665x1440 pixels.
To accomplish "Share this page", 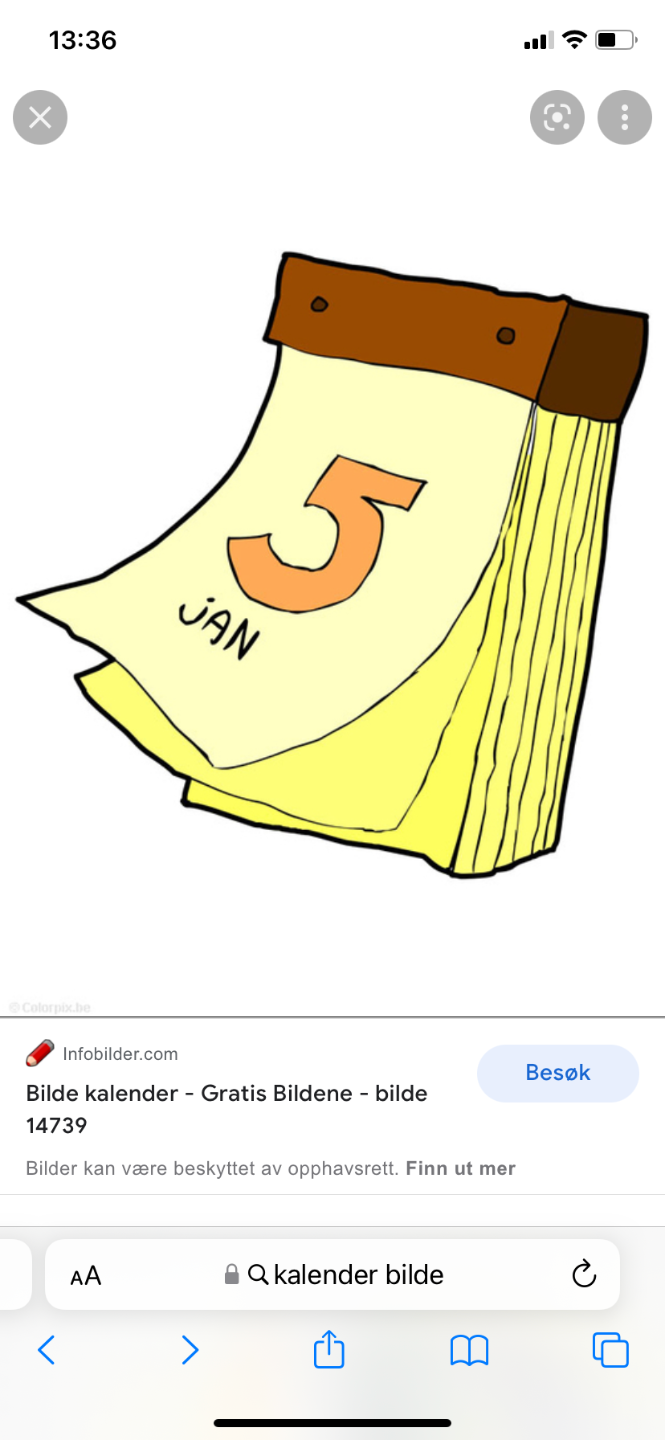I will (329, 1351).
